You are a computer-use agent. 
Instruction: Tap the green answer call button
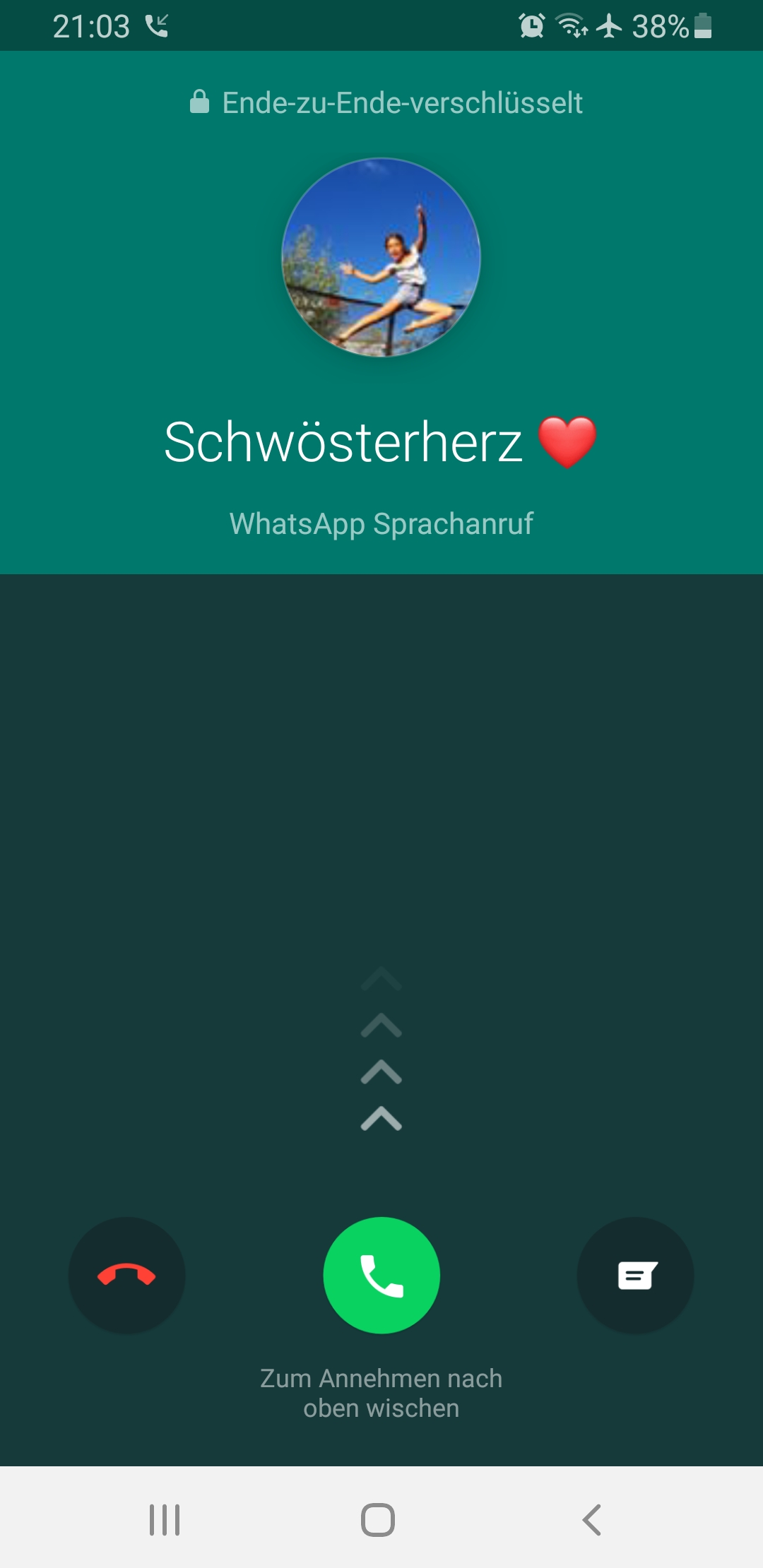[x=381, y=1275]
